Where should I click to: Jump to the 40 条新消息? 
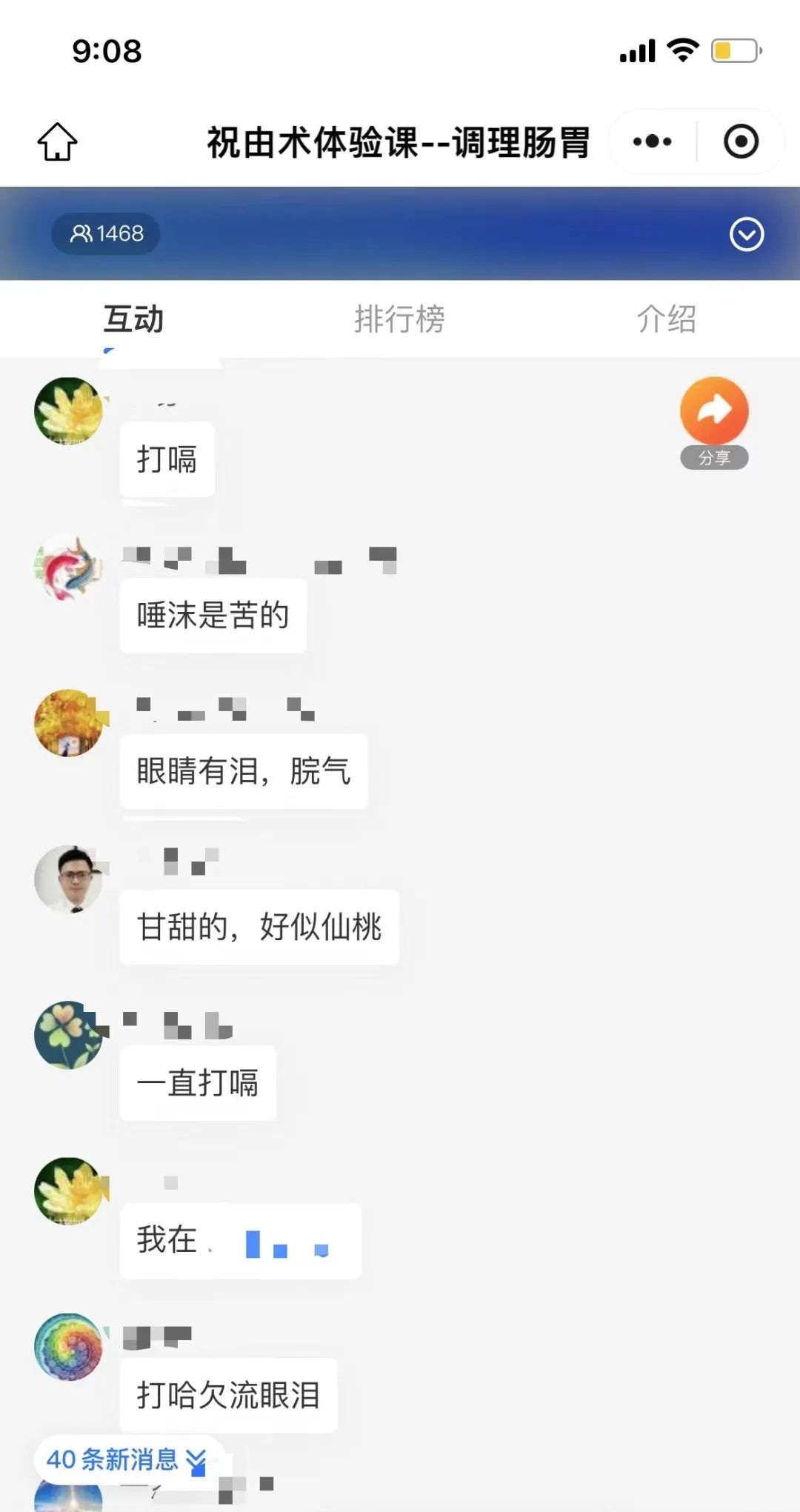point(126,1459)
